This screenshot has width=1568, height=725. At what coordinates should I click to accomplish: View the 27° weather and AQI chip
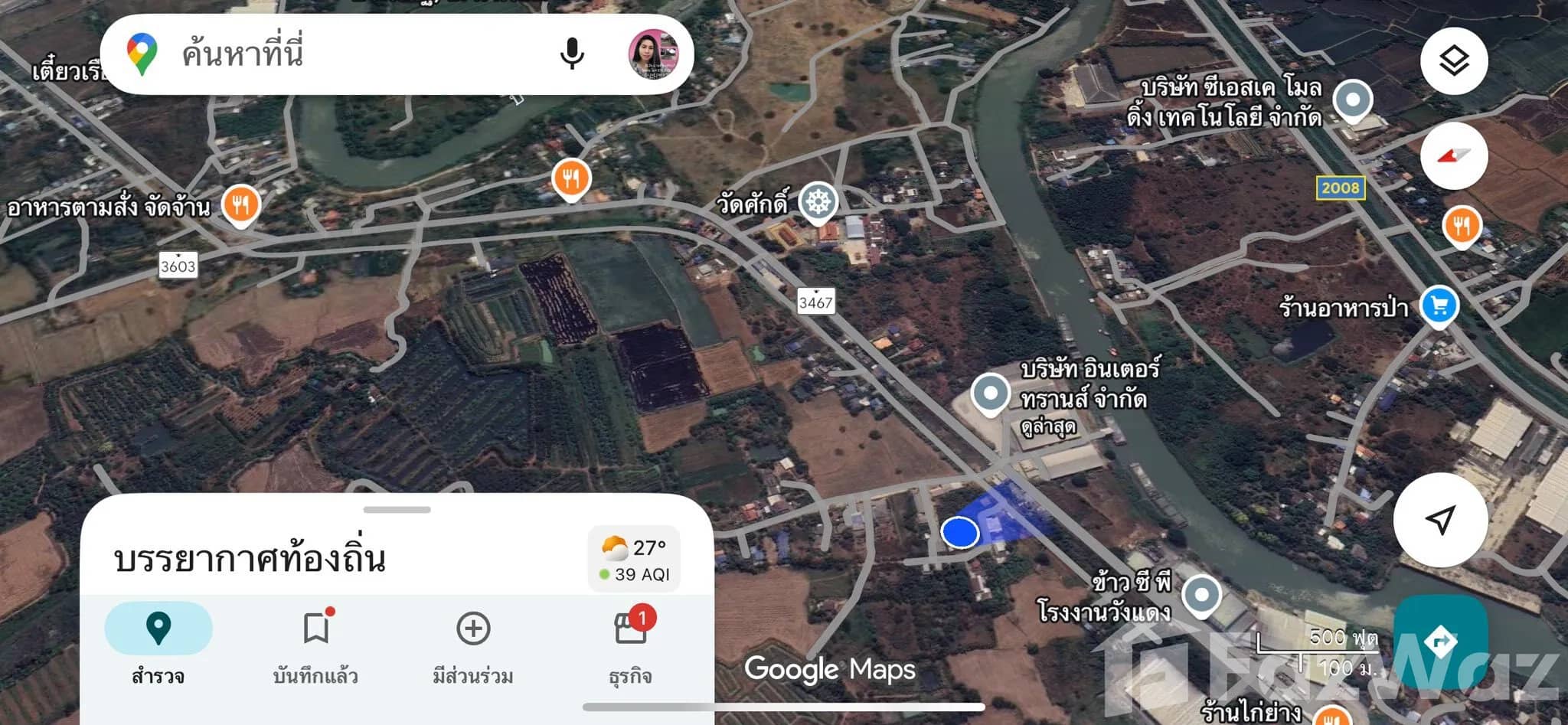pyautogui.click(x=634, y=559)
